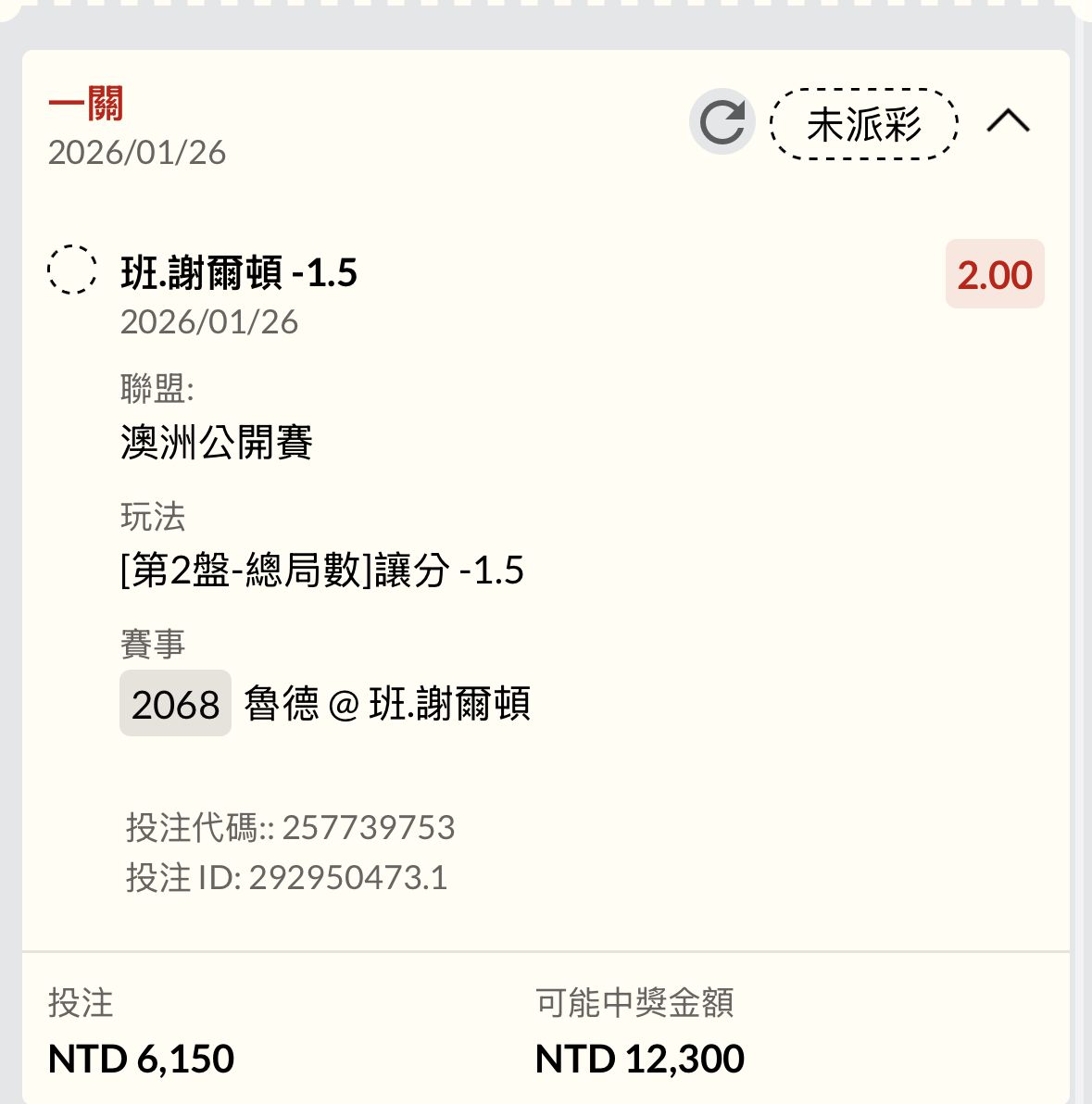Collapse the bet slip details
This screenshot has height=1104, width=1092.
[1009, 121]
